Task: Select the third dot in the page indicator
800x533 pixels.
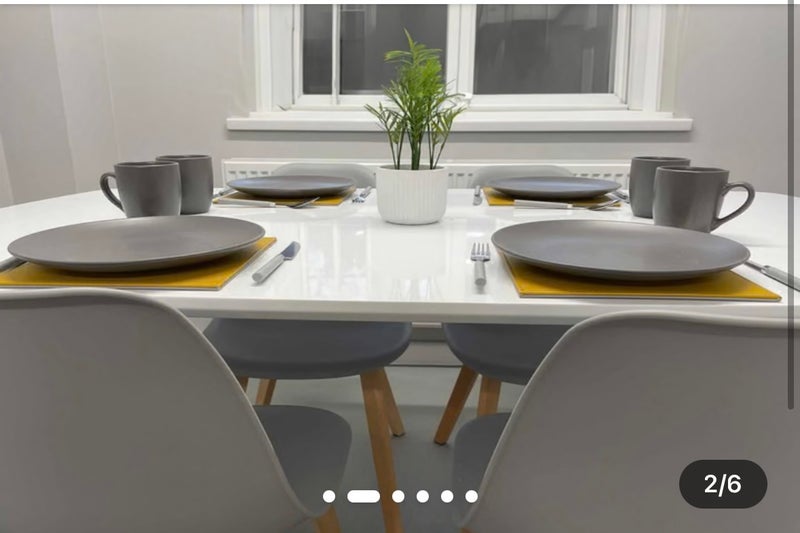Action: 398,496
